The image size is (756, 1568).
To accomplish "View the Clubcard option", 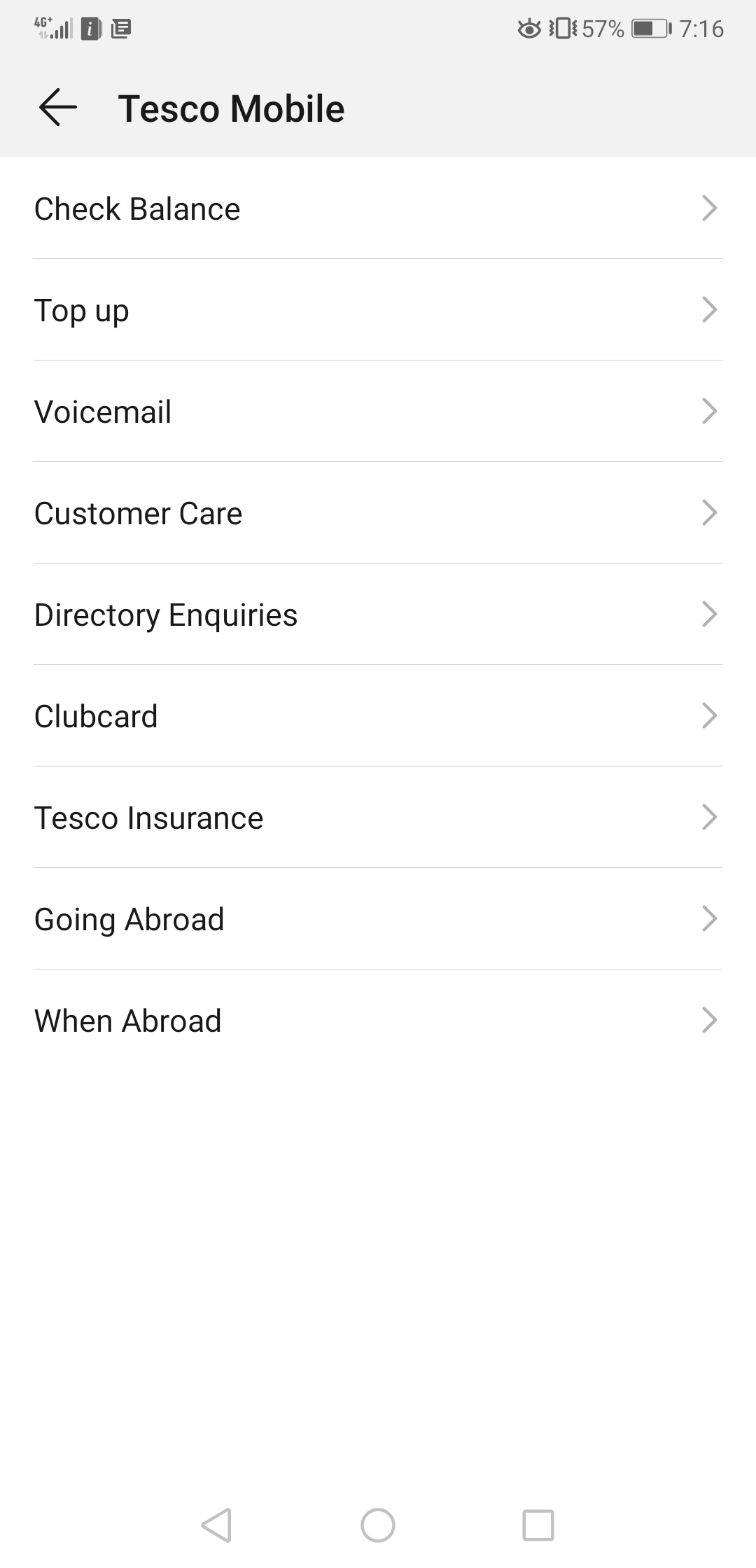I will click(x=378, y=716).
